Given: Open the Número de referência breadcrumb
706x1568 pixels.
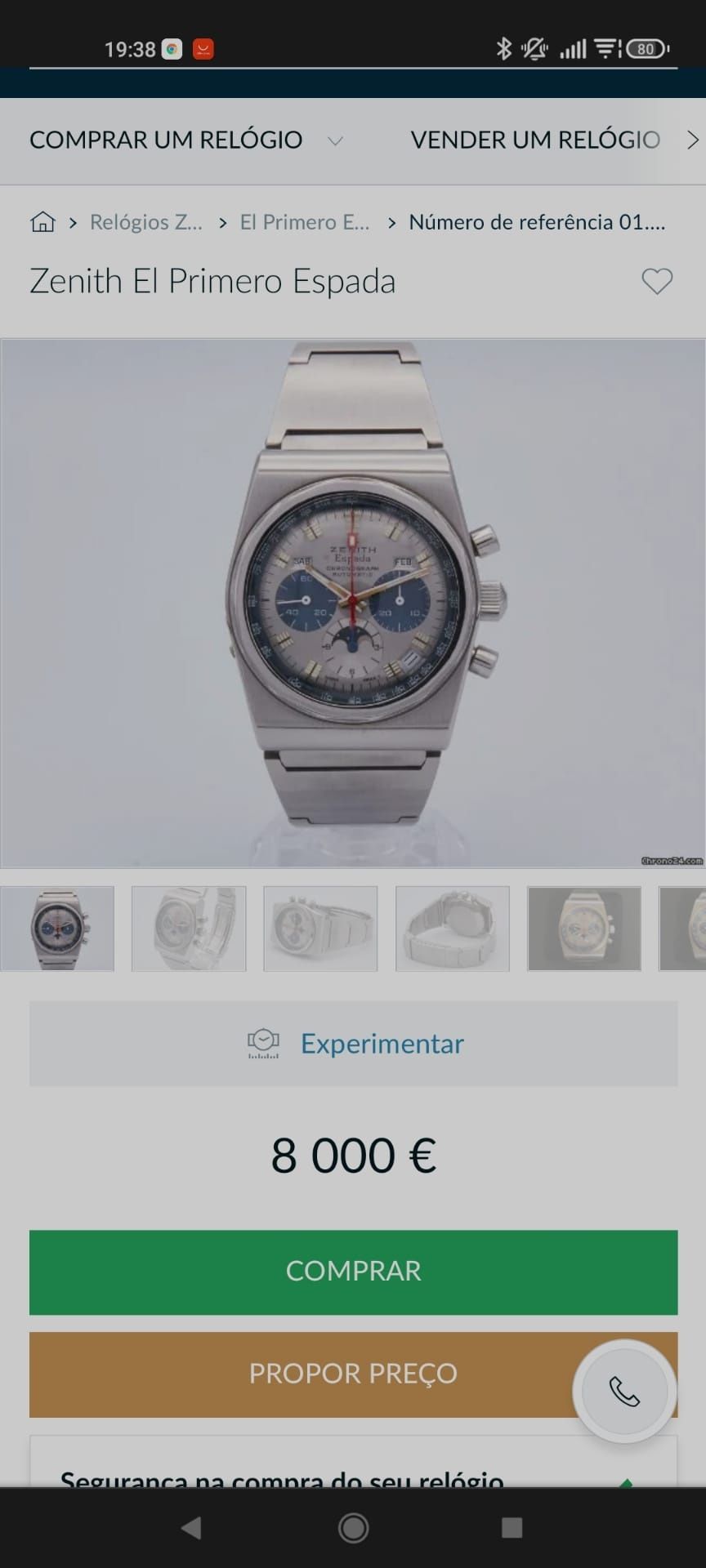Looking at the screenshot, I should click(x=537, y=222).
